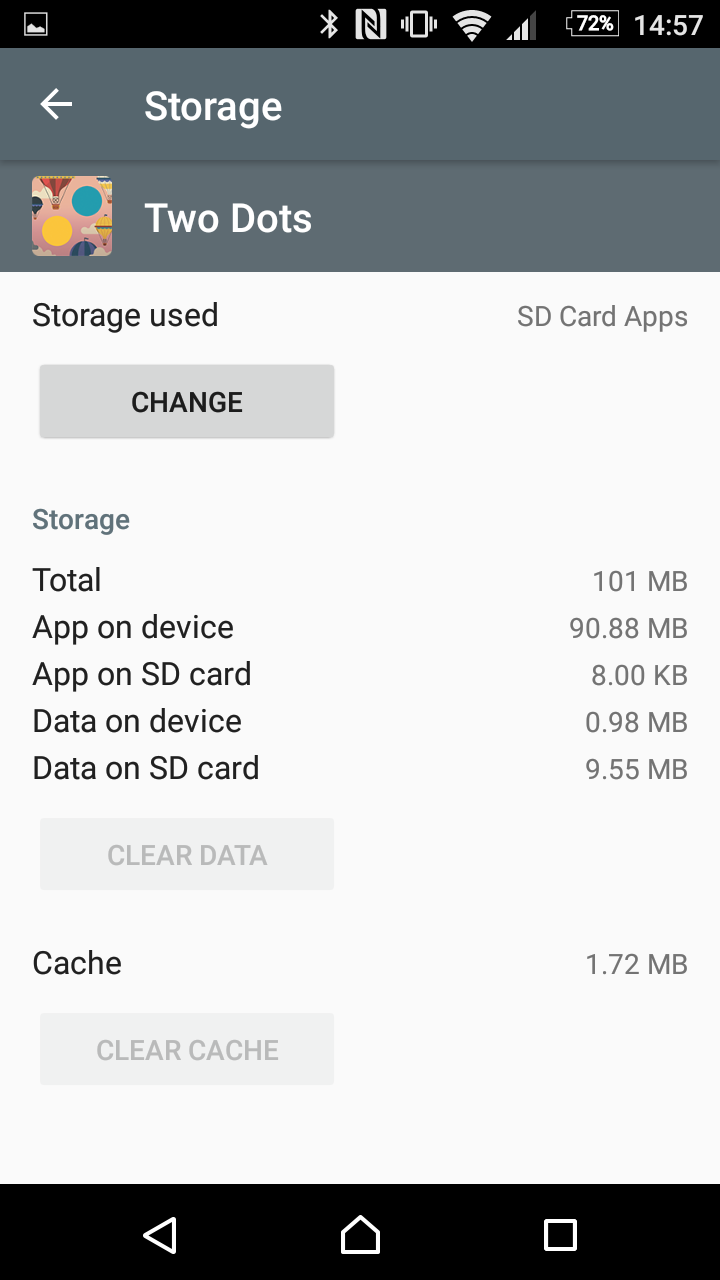The height and width of the screenshot is (1280, 720).
Task: Go to the home screen
Action: coord(360,1235)
